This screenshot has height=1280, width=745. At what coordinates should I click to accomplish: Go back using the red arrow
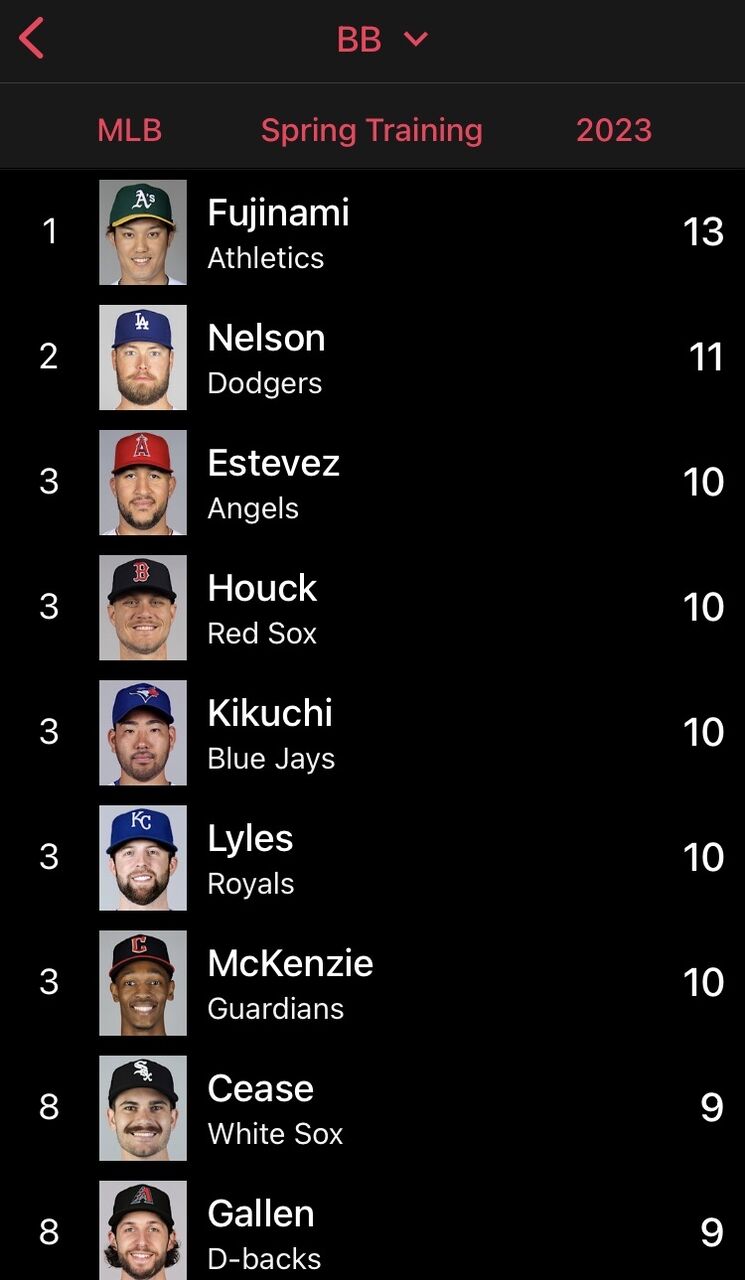point(32,39)
